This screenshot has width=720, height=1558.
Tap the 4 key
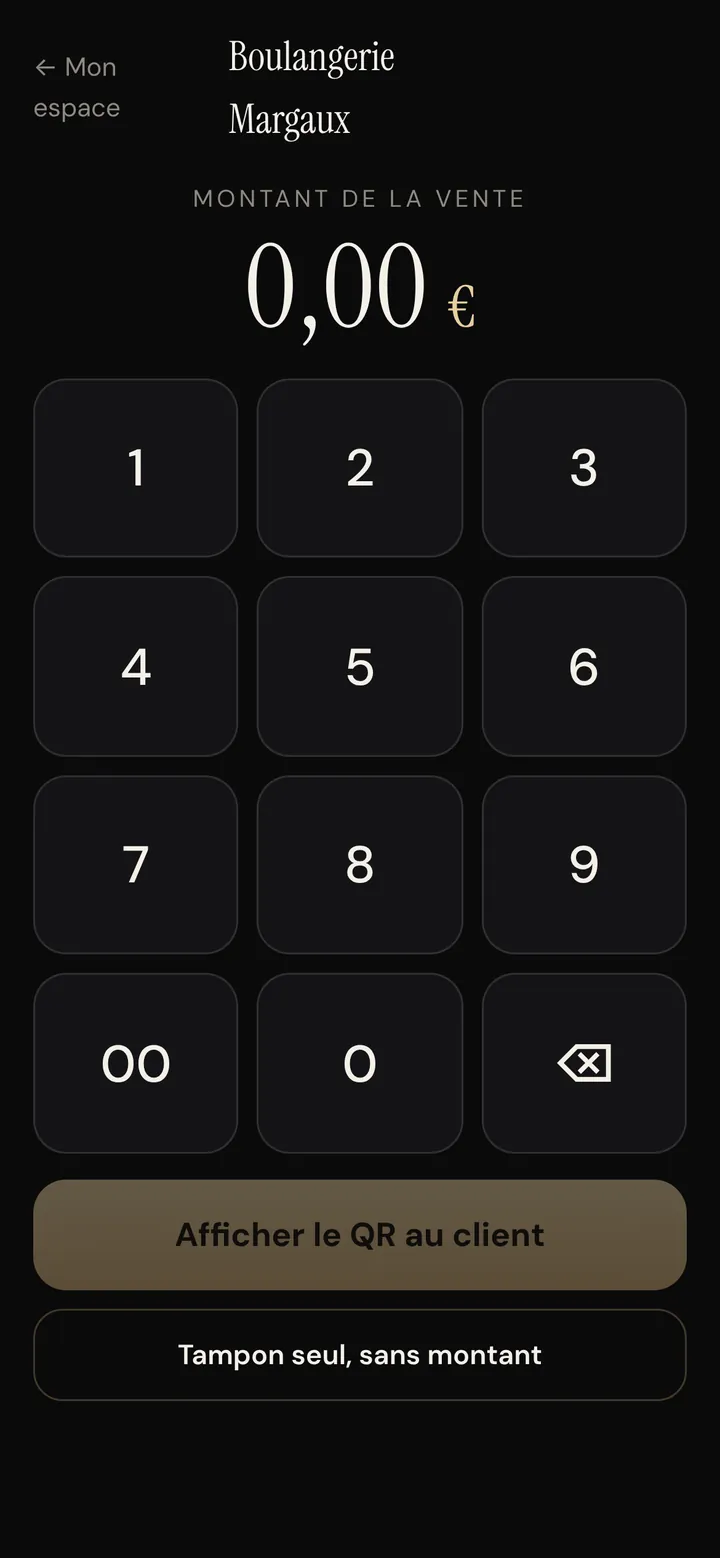(x=136, y=666)
